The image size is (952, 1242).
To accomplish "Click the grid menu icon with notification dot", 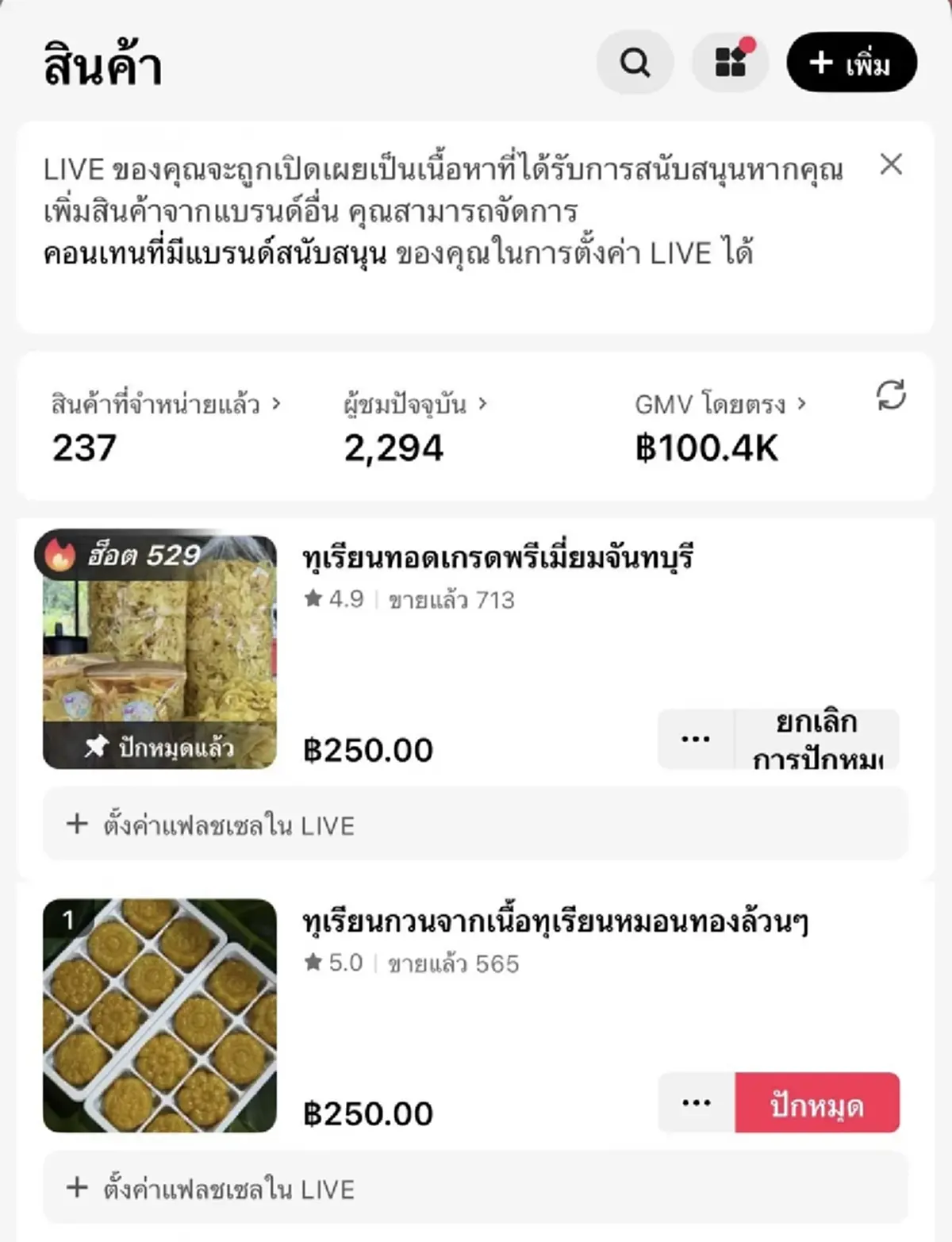I will point(730,63).
